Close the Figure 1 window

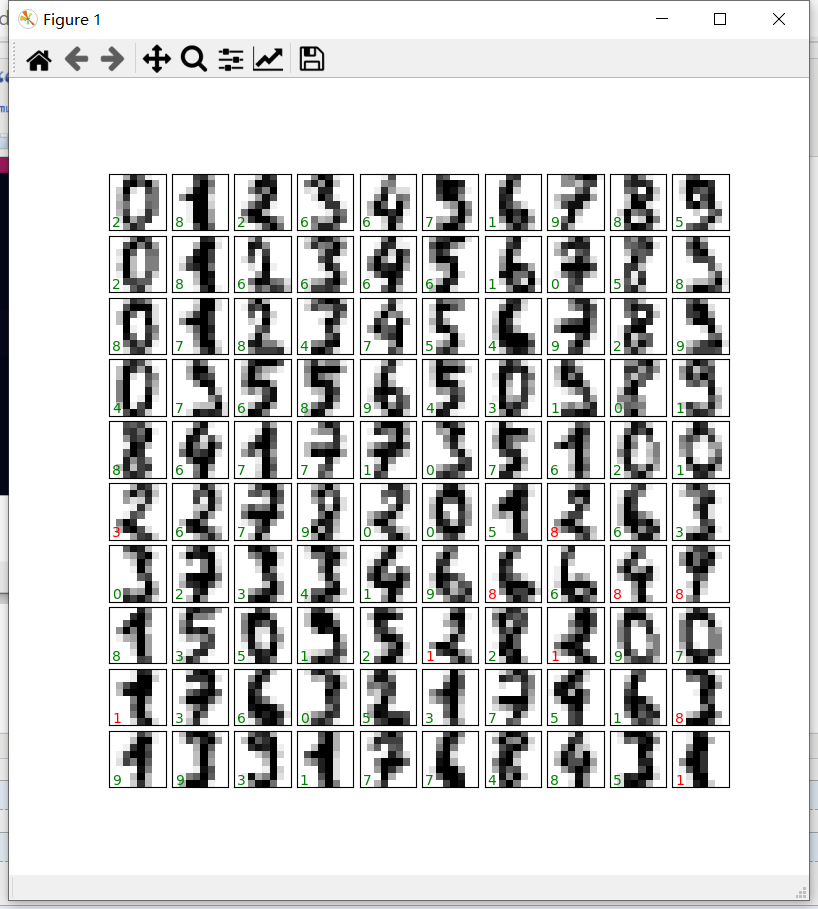(x=780, y=19)
